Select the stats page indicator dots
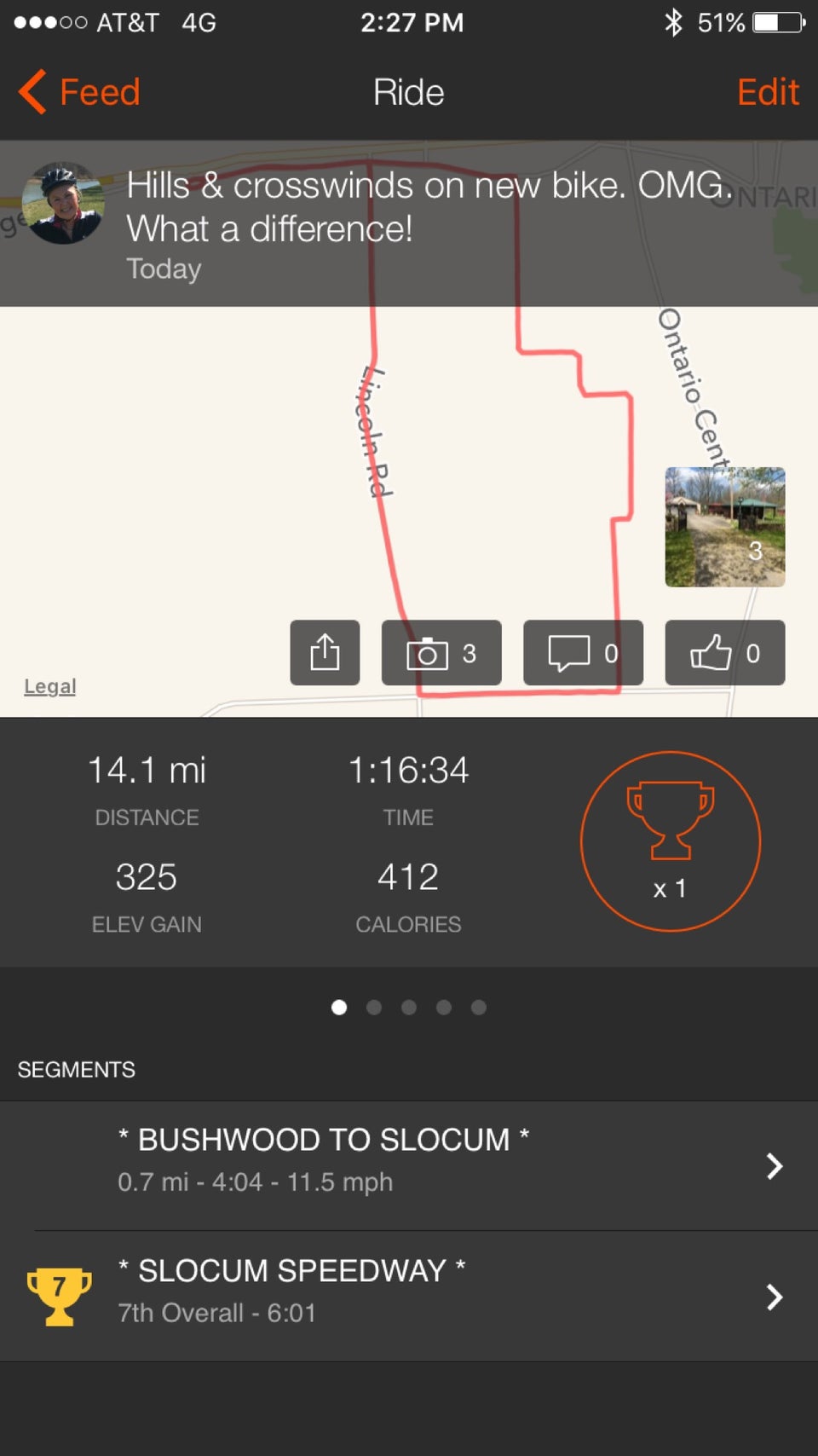 (409, 1008)
